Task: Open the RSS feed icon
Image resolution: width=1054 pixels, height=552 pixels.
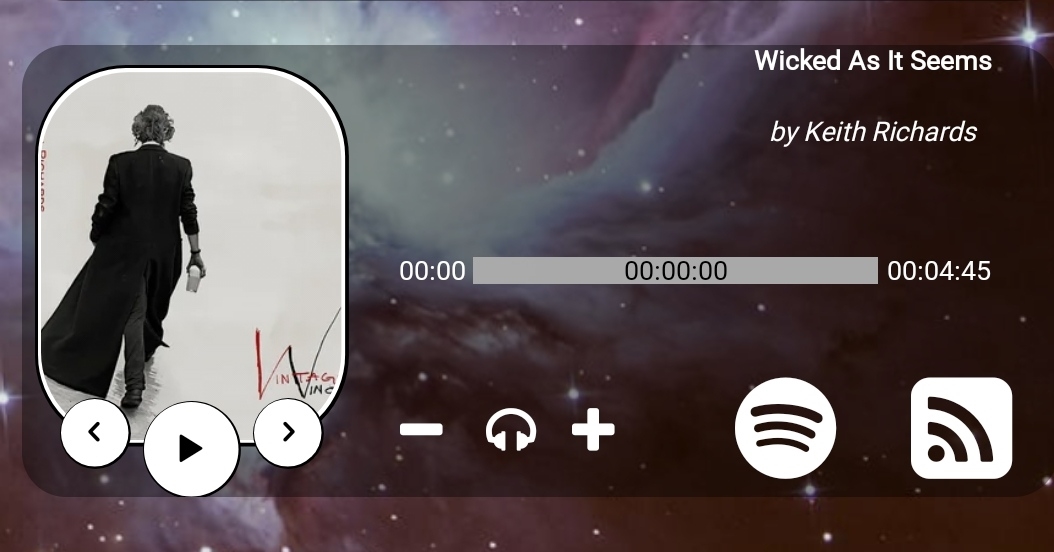Action: 961,428
